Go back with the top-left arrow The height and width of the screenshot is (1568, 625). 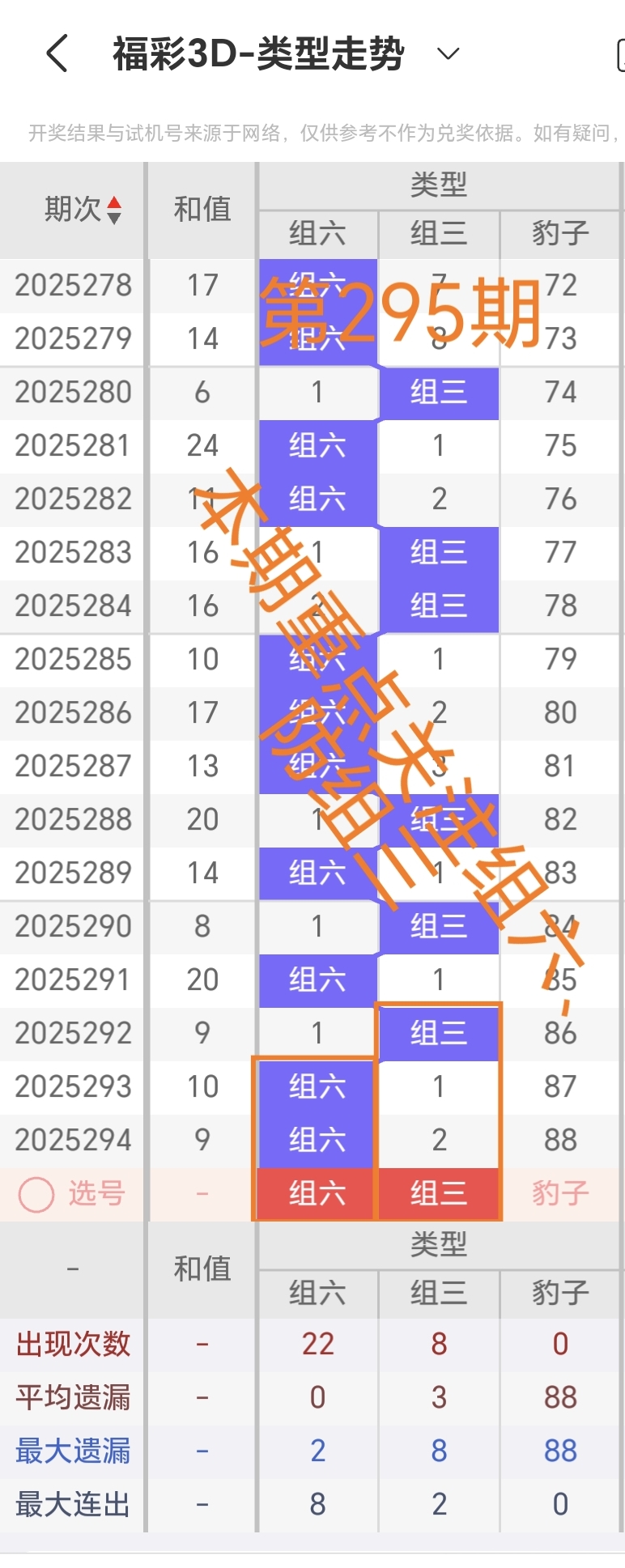54,53
